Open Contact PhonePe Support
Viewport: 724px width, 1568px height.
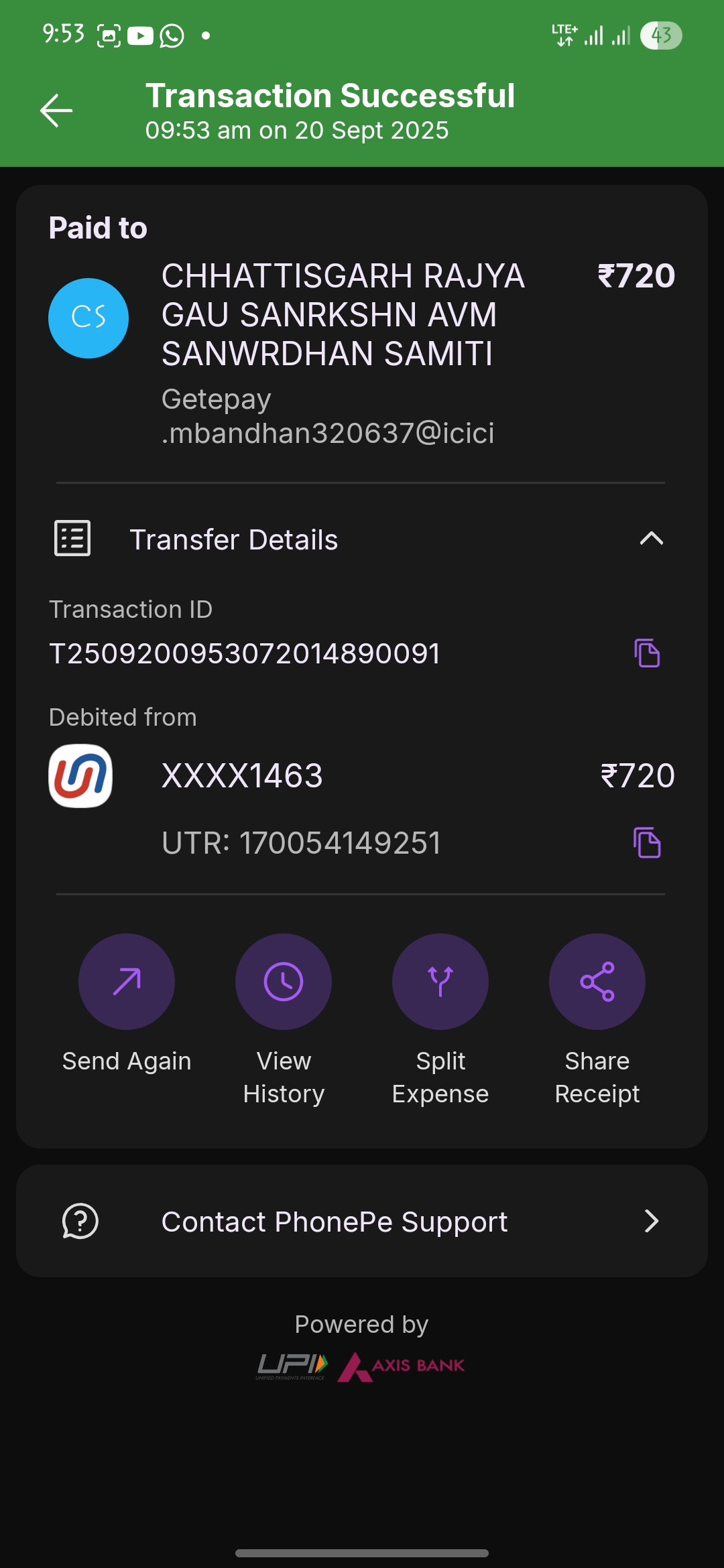(362, 1221)
